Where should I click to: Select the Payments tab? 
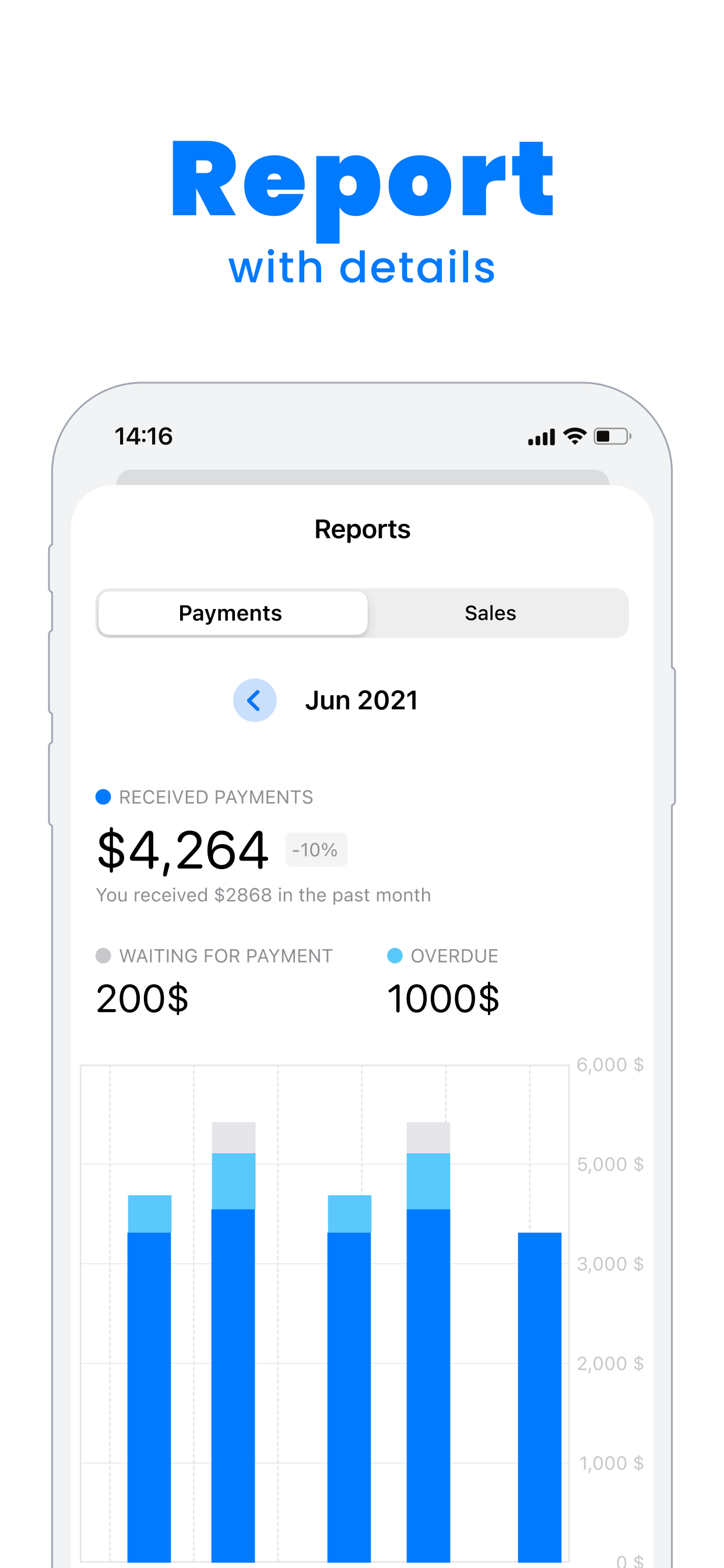click(231, 613)
